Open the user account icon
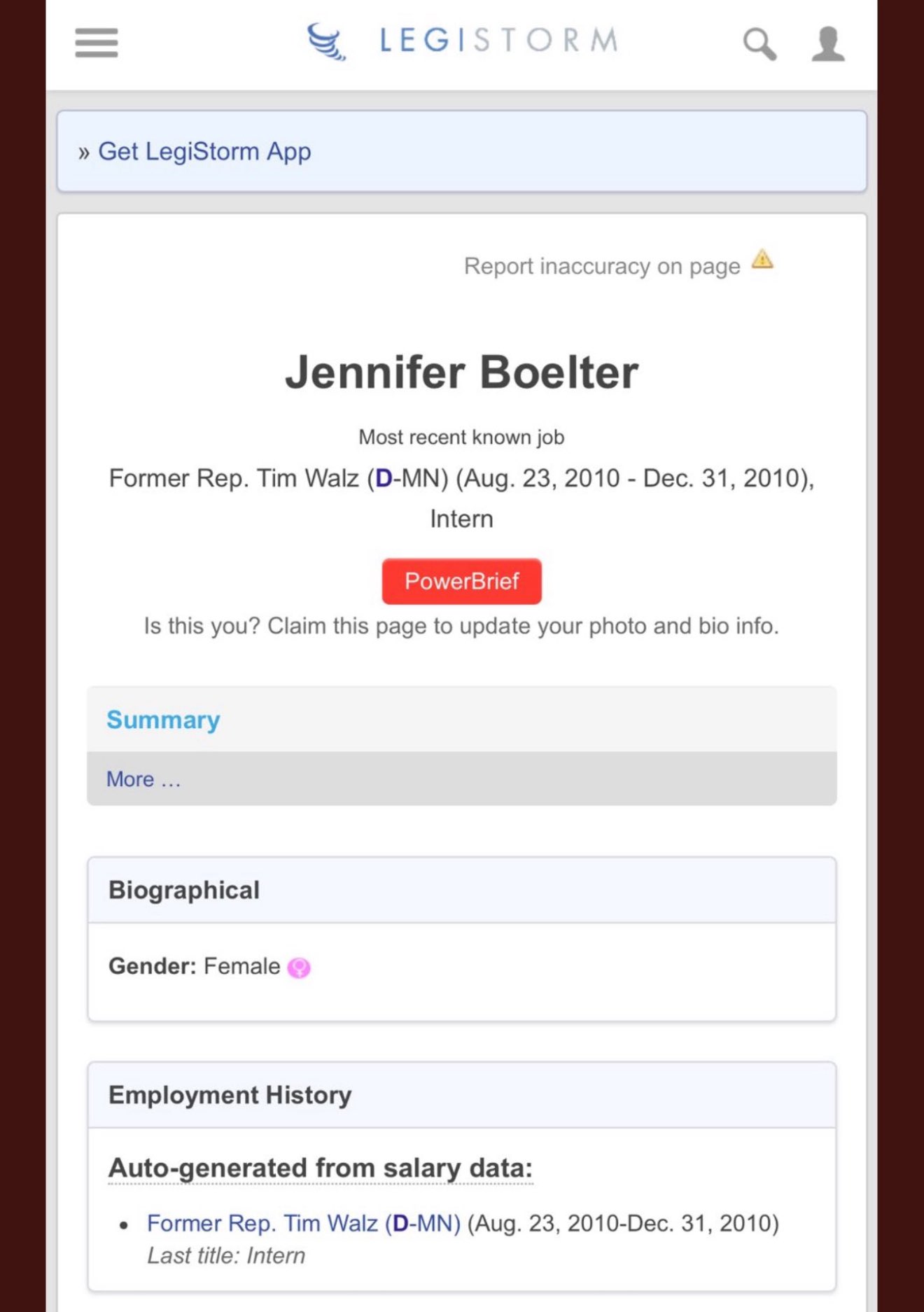Viewport: 924px width, 1312px height. coord(828,44)
